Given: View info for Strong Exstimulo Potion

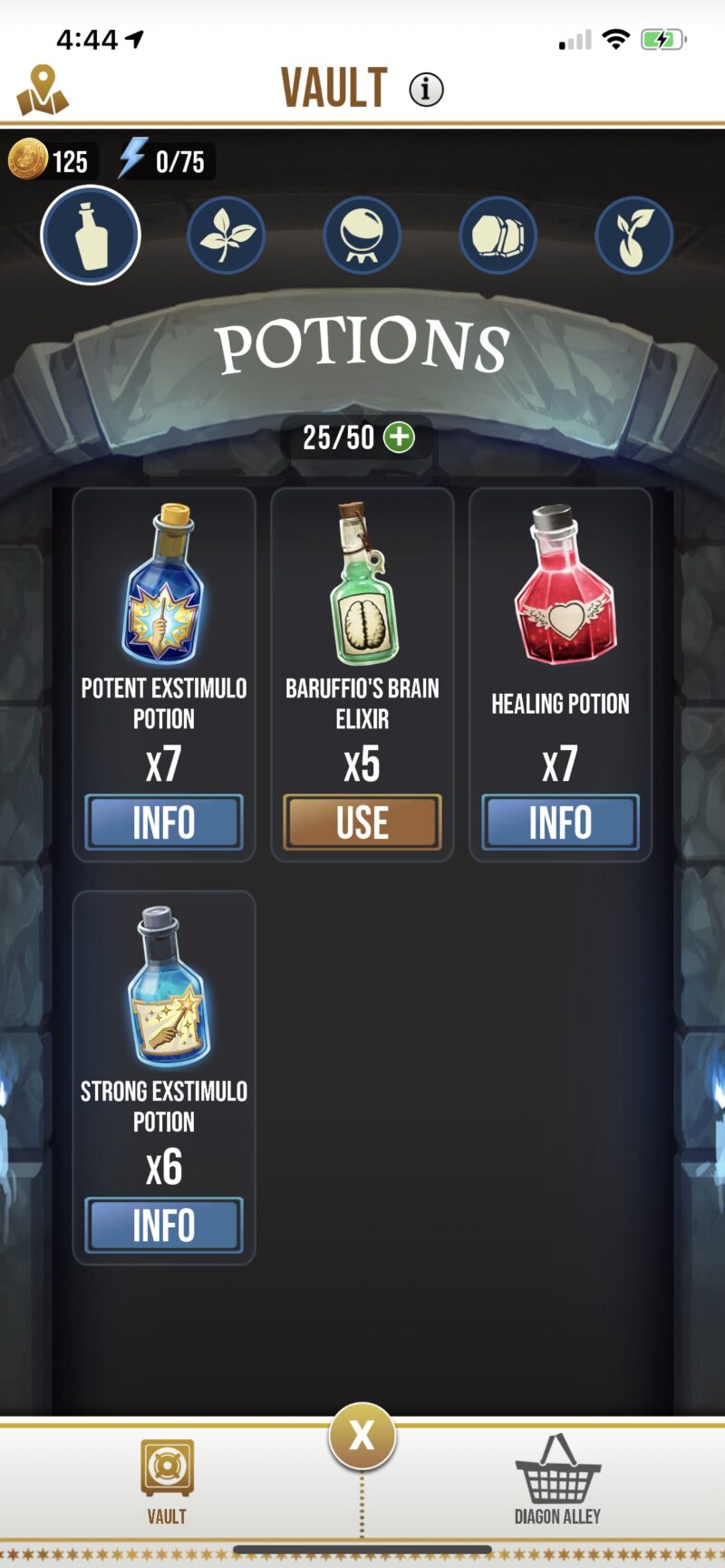Looking at the screenshot, I should [x=164, y=1226].
